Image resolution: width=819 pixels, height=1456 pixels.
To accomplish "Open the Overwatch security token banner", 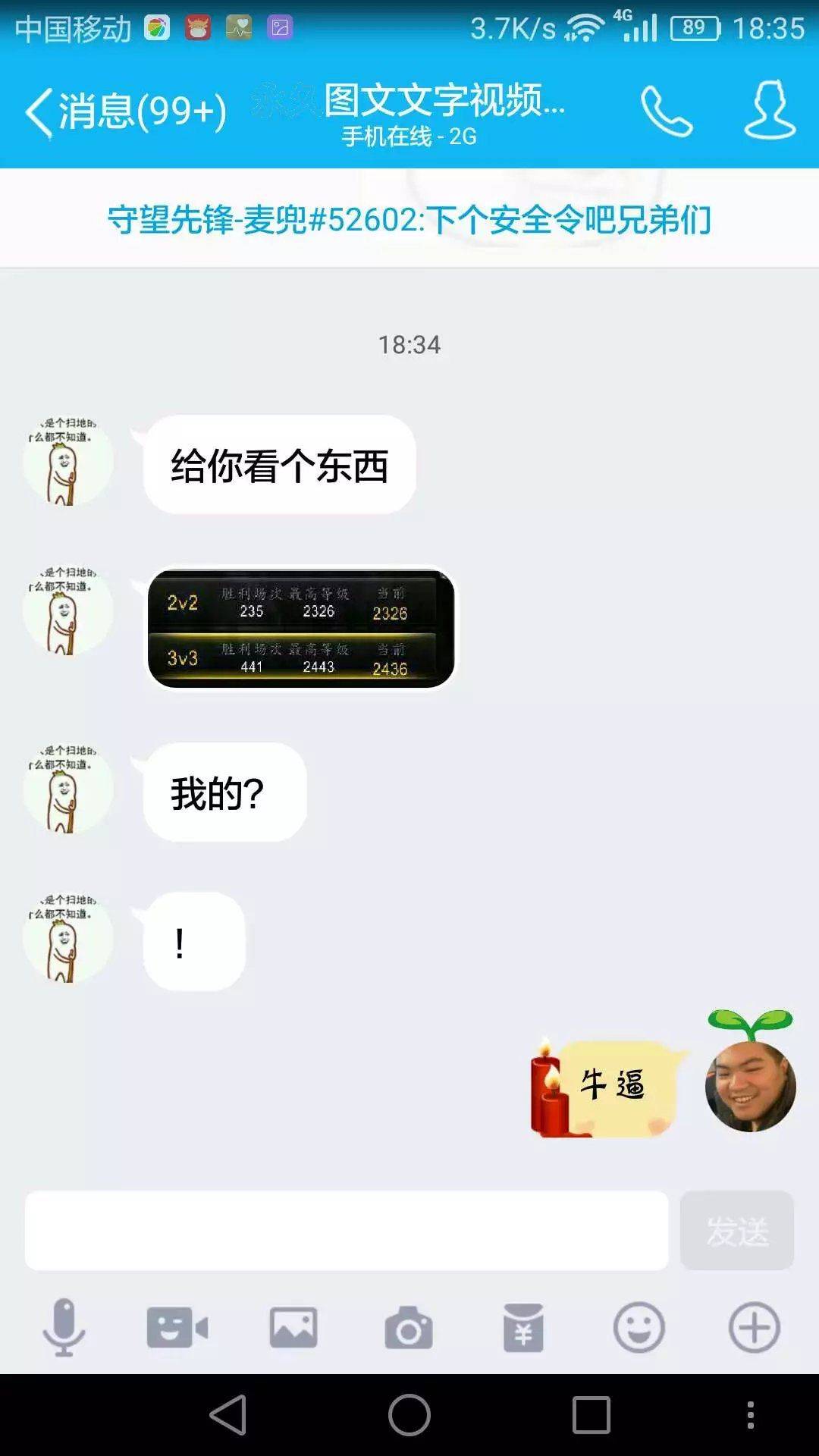I will 409,220.
